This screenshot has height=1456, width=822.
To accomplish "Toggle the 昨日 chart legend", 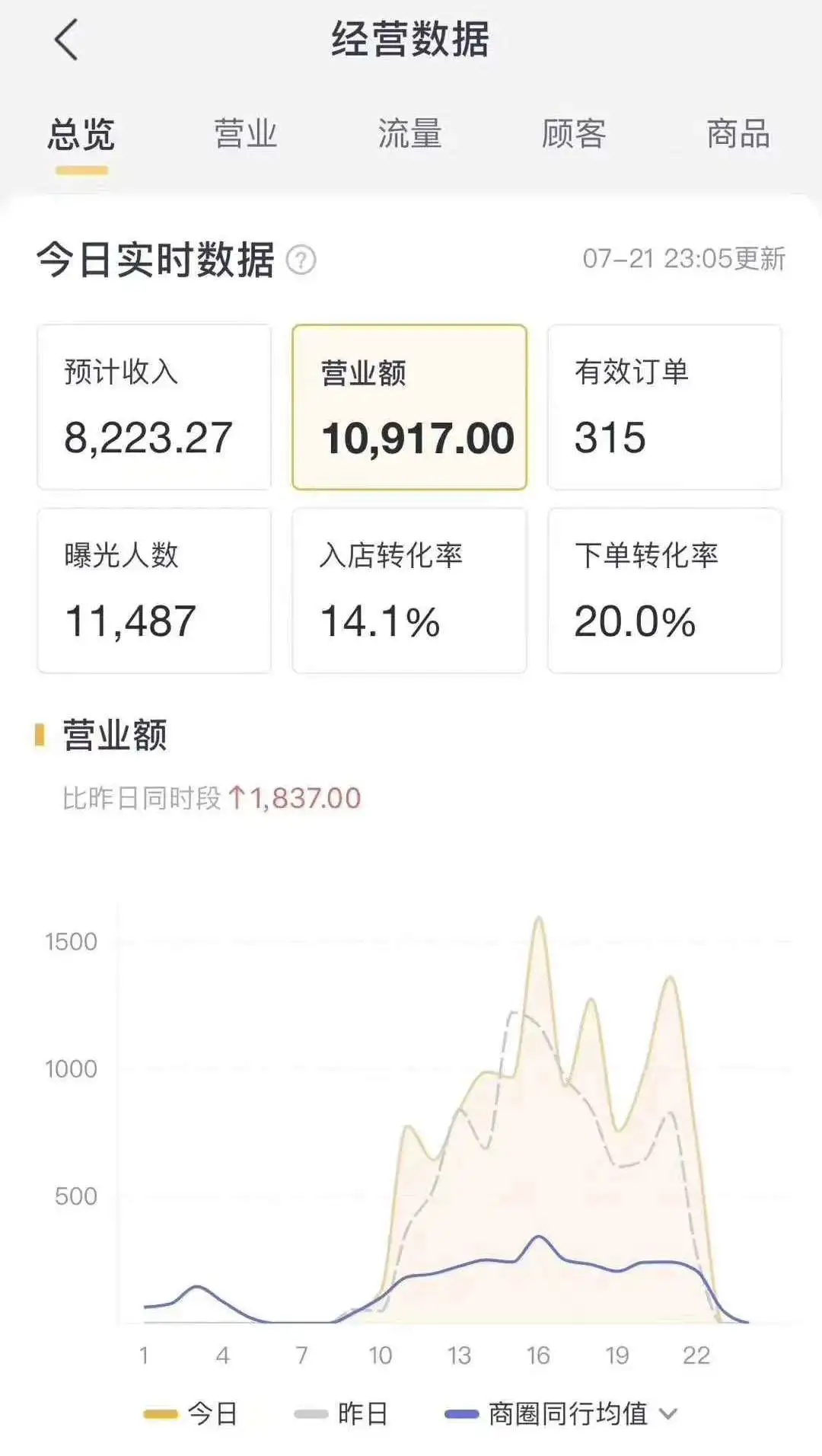I will [x=342, y=1414].
